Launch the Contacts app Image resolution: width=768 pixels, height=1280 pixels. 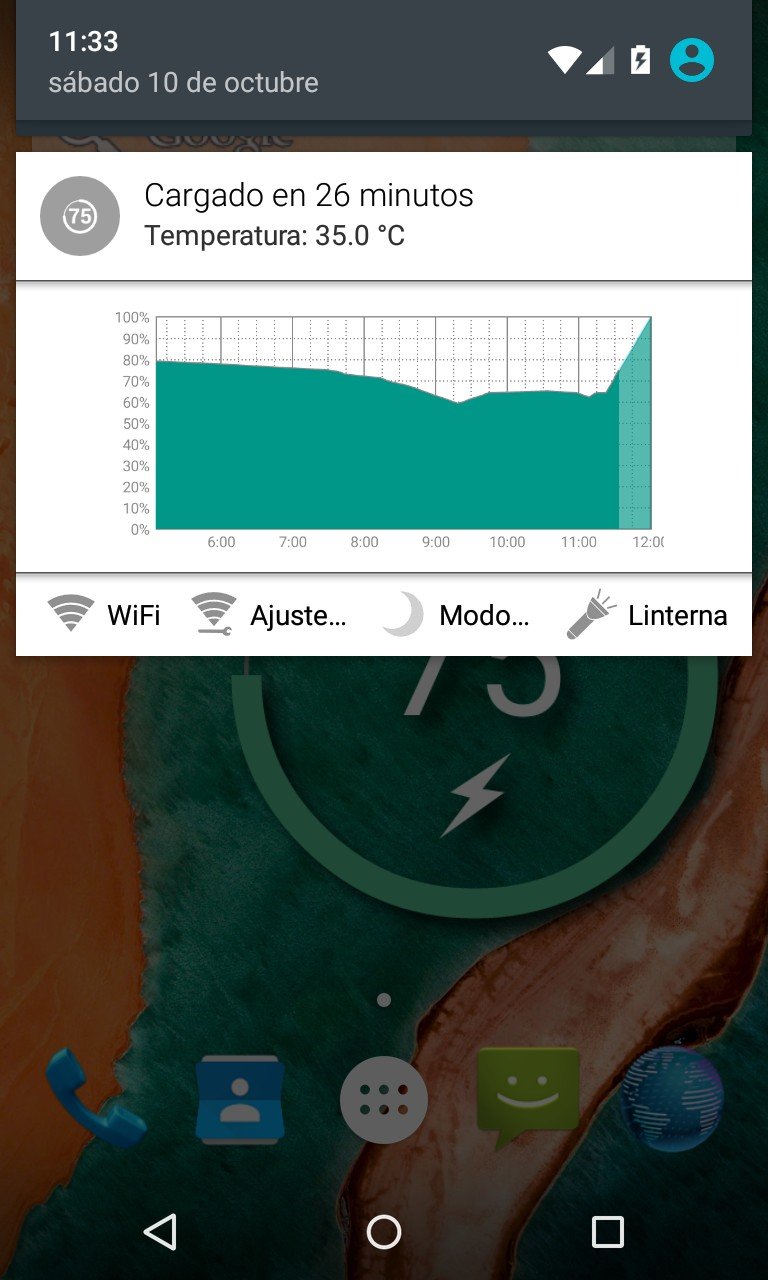coord(240,1098)
